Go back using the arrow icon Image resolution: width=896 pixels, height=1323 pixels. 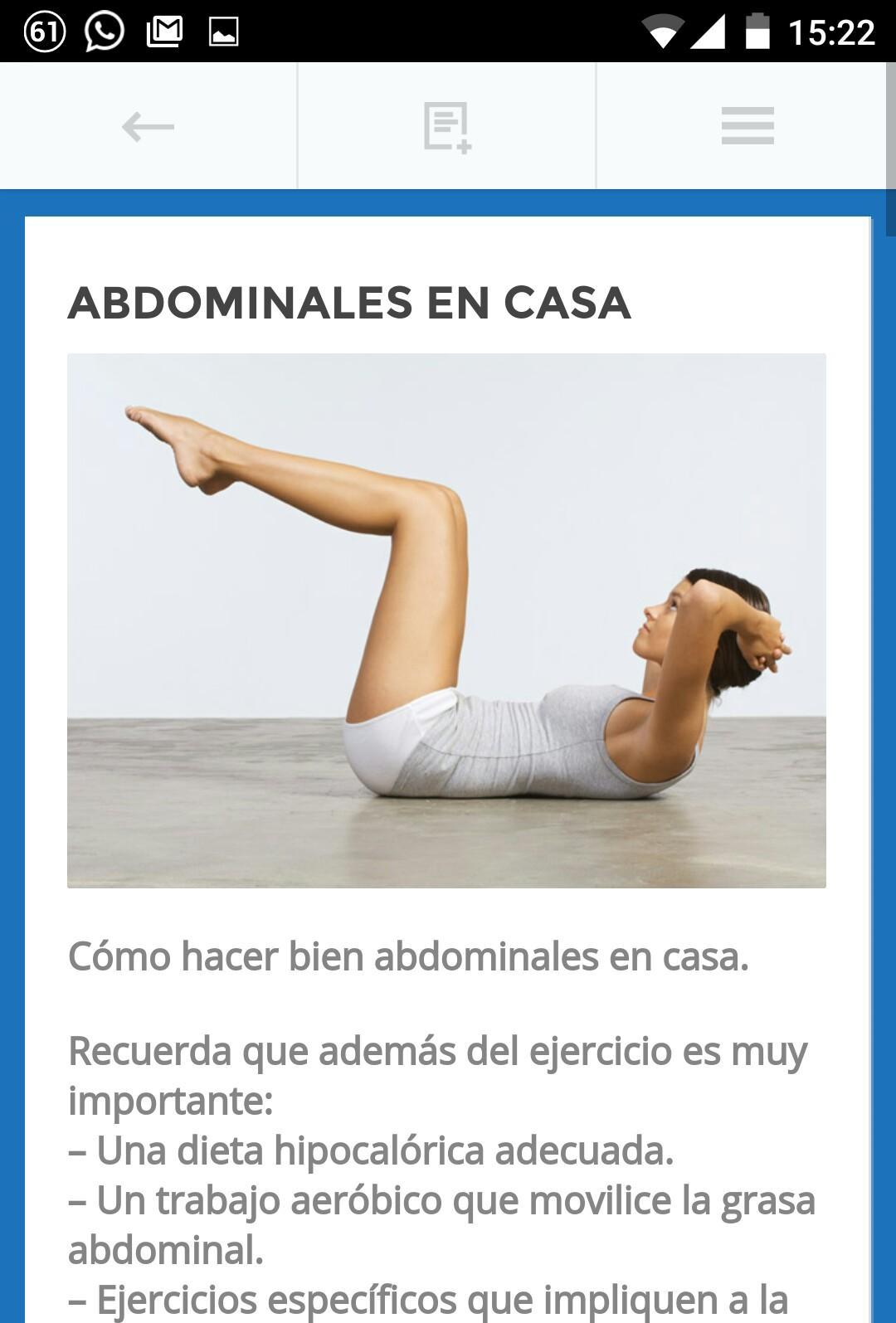click(148, 127)
